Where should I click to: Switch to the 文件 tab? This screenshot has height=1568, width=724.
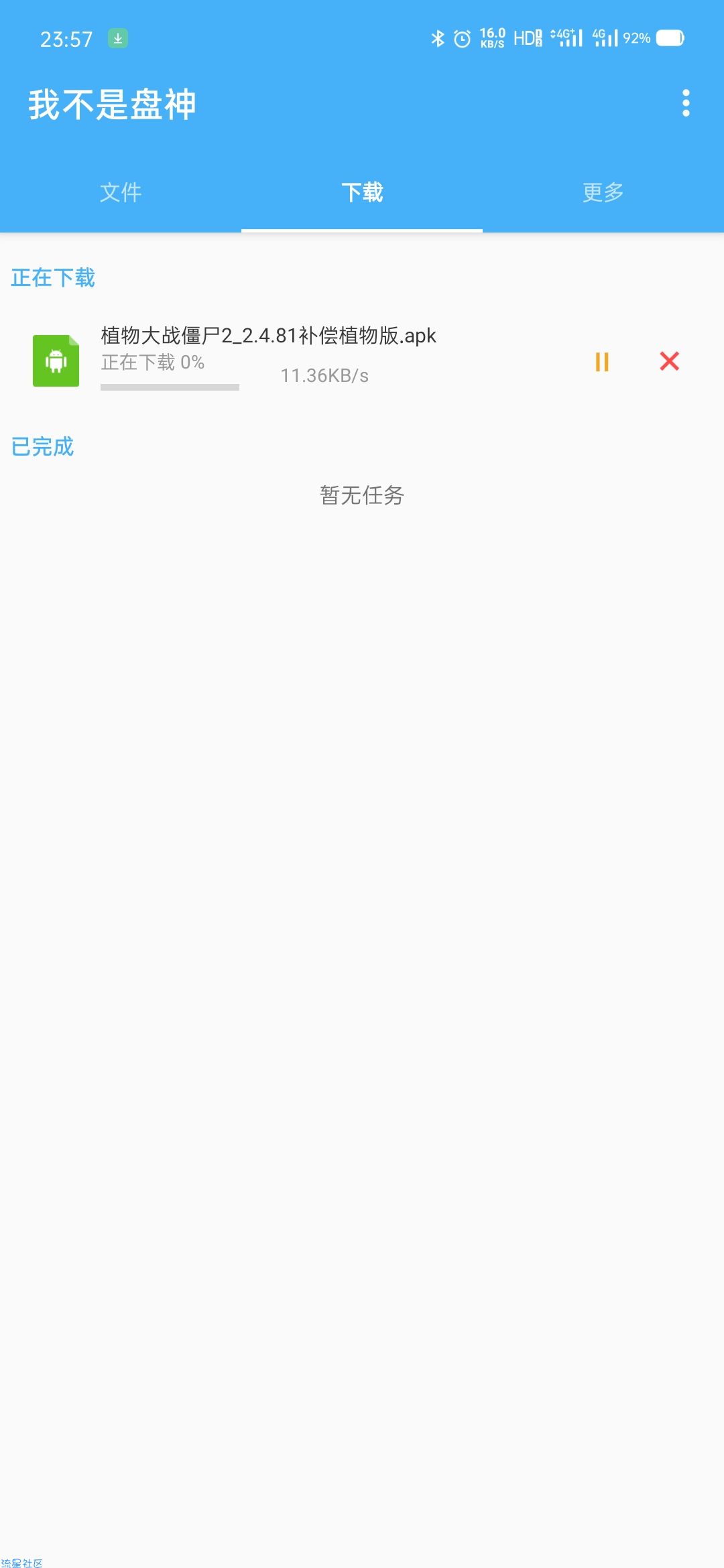click(121, 193)
